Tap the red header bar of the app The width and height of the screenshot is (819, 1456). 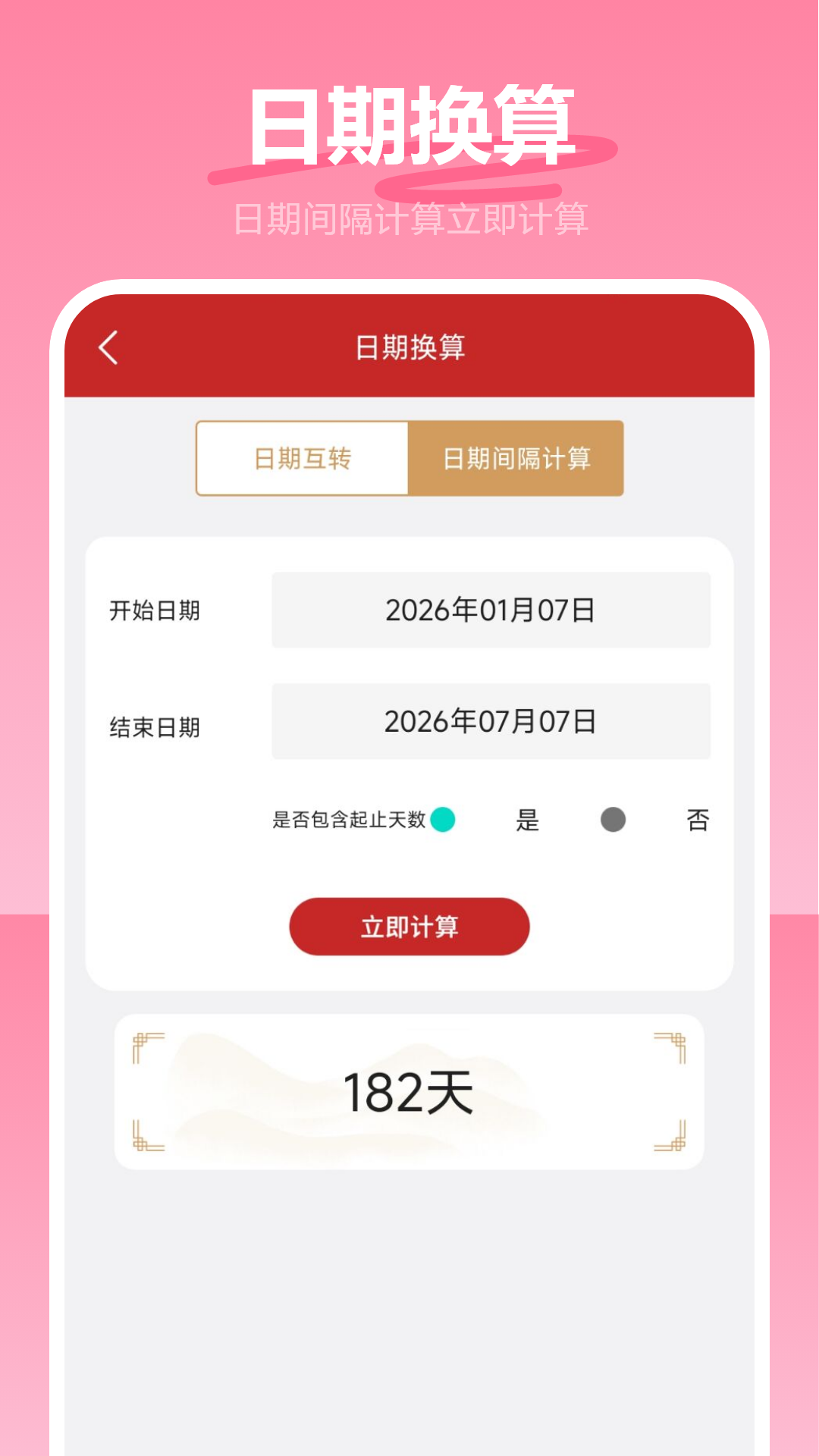409,347
